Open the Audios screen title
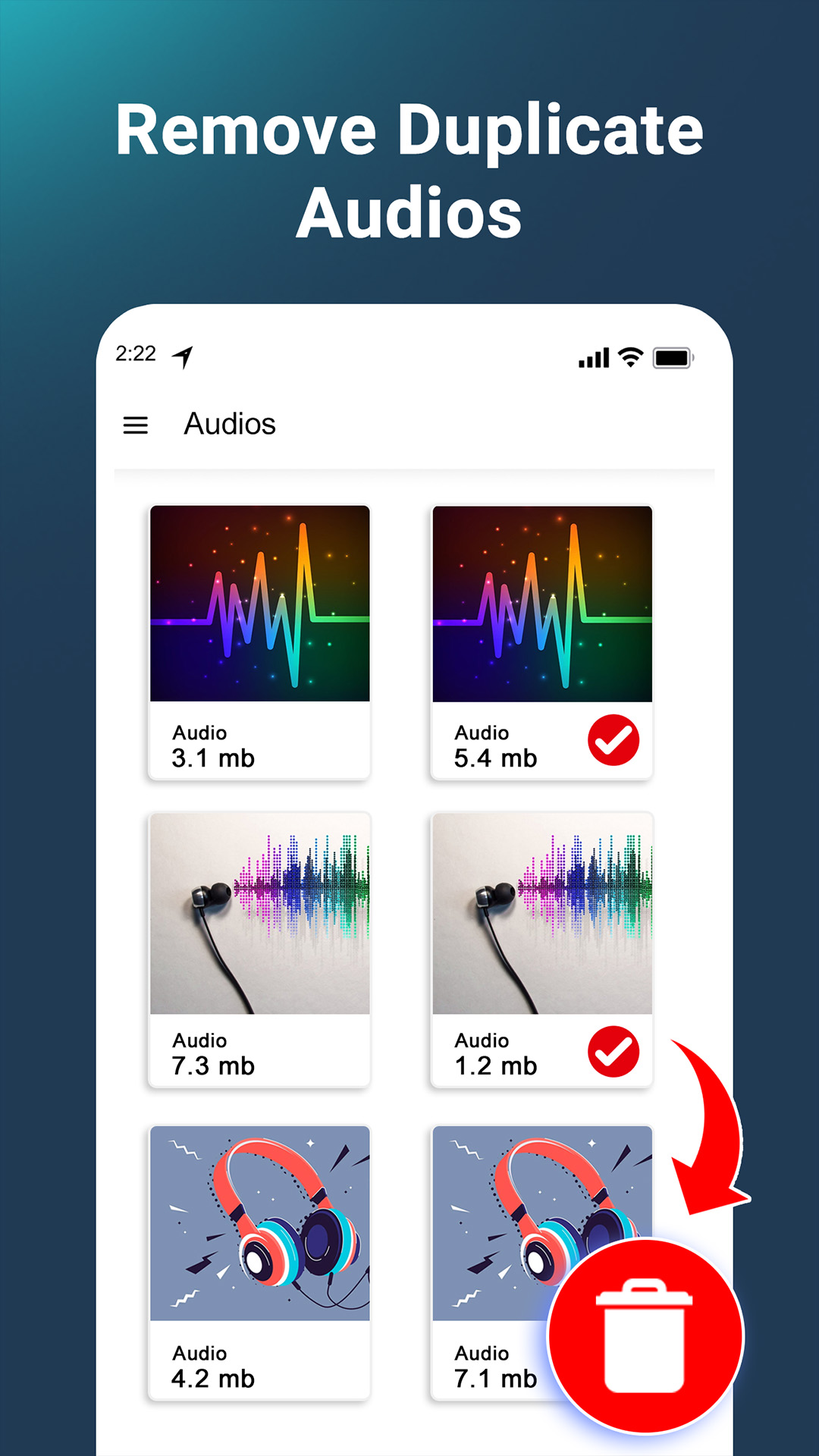Image resolution: width=819 pixels, height=1456 pixels. (x=230, y=423)
